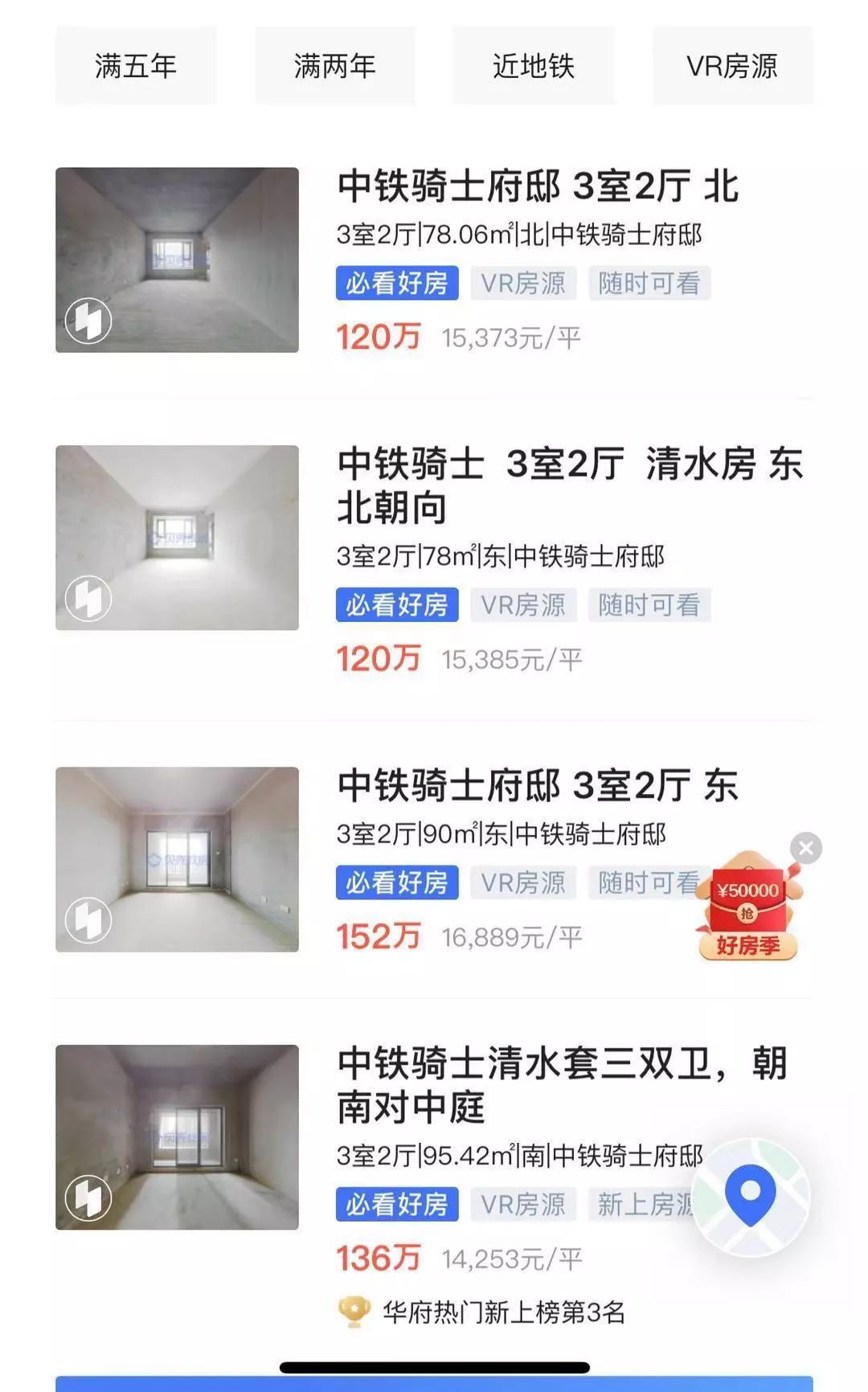Tap the 必看好房 tag on the first listing
This screenshot has width=868, height=1392.
[x=397, y=283]
